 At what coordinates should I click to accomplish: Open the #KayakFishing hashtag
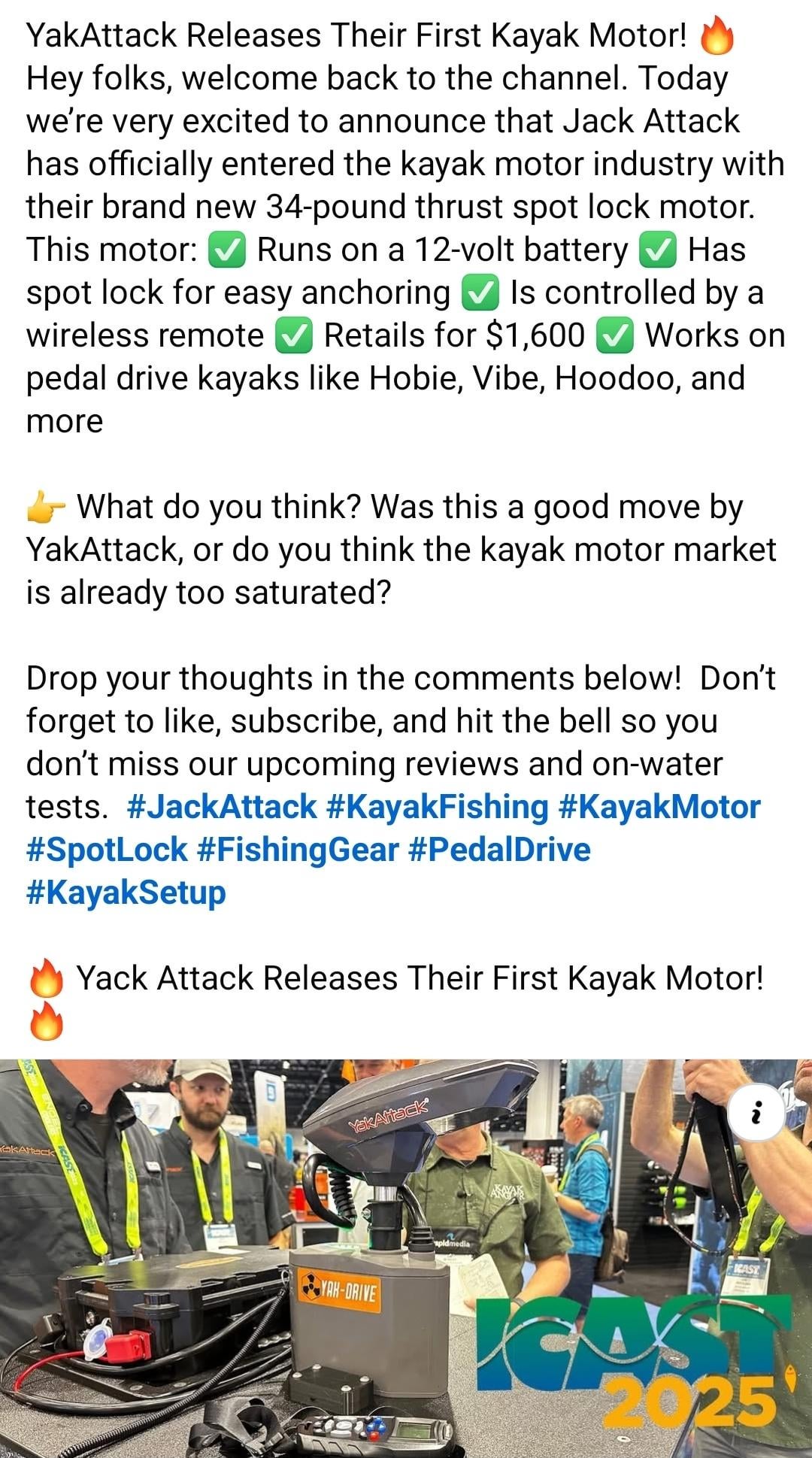[438, 807]
